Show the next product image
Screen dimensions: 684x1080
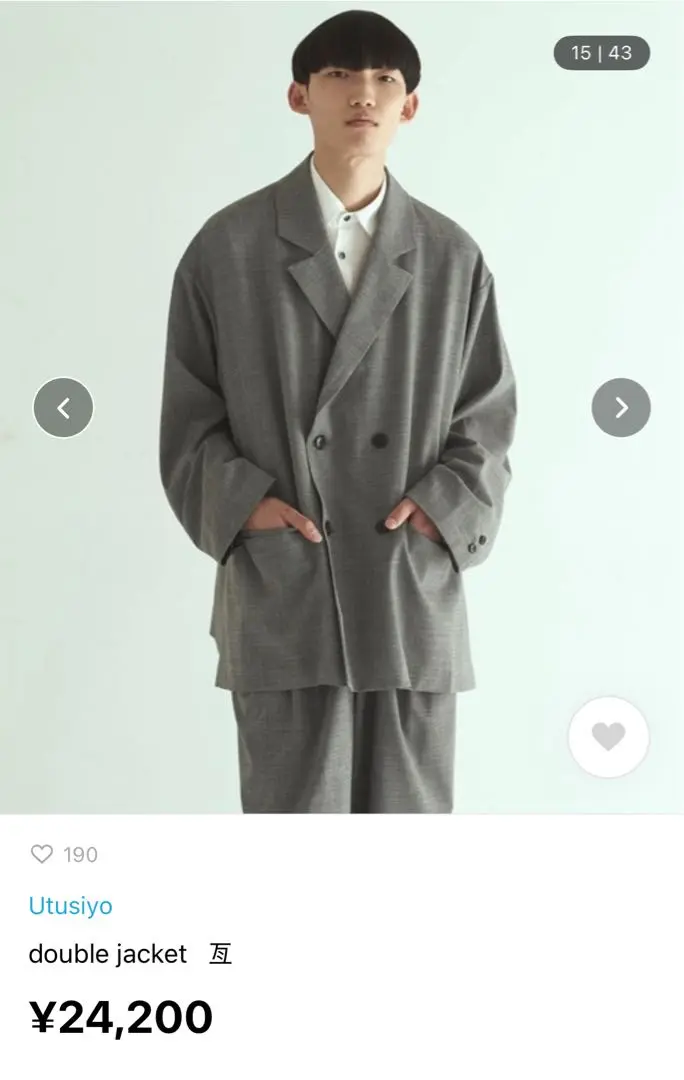tap(621, 407)
